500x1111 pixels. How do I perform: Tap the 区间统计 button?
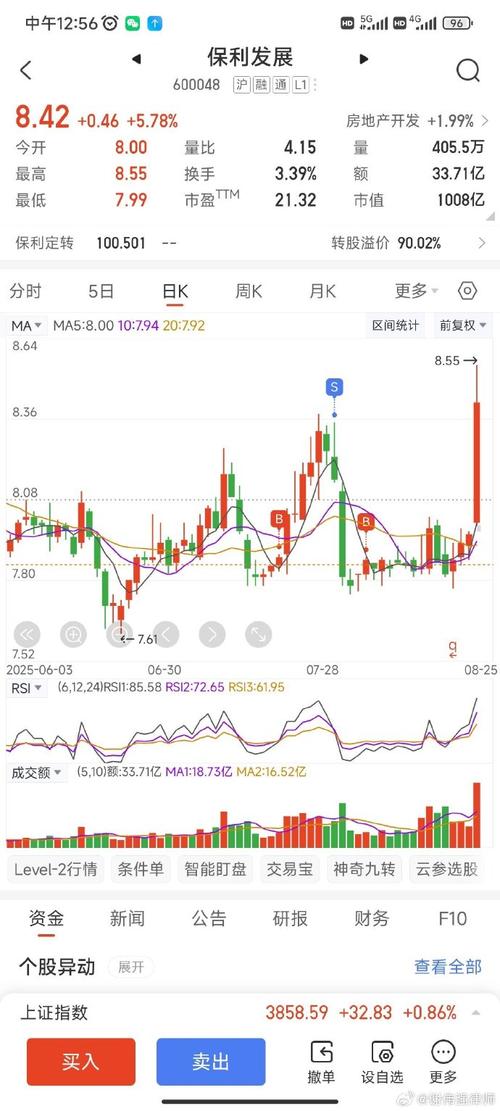click(396, 326)
